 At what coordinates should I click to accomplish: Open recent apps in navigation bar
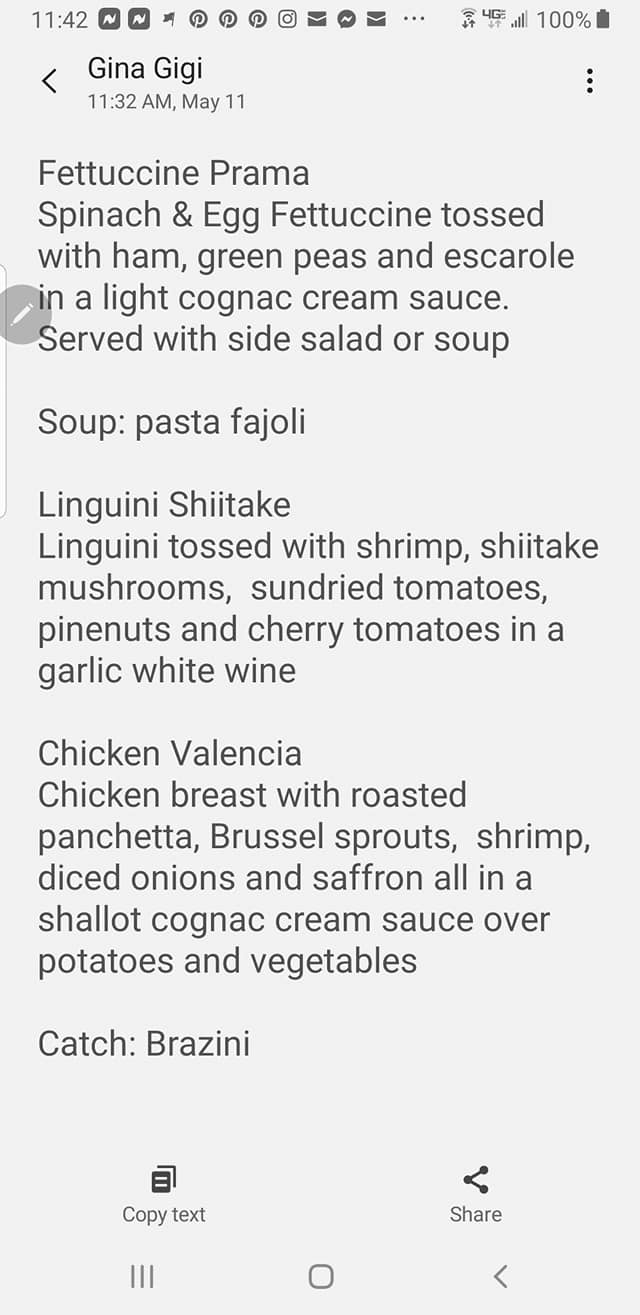[142, 1275]
